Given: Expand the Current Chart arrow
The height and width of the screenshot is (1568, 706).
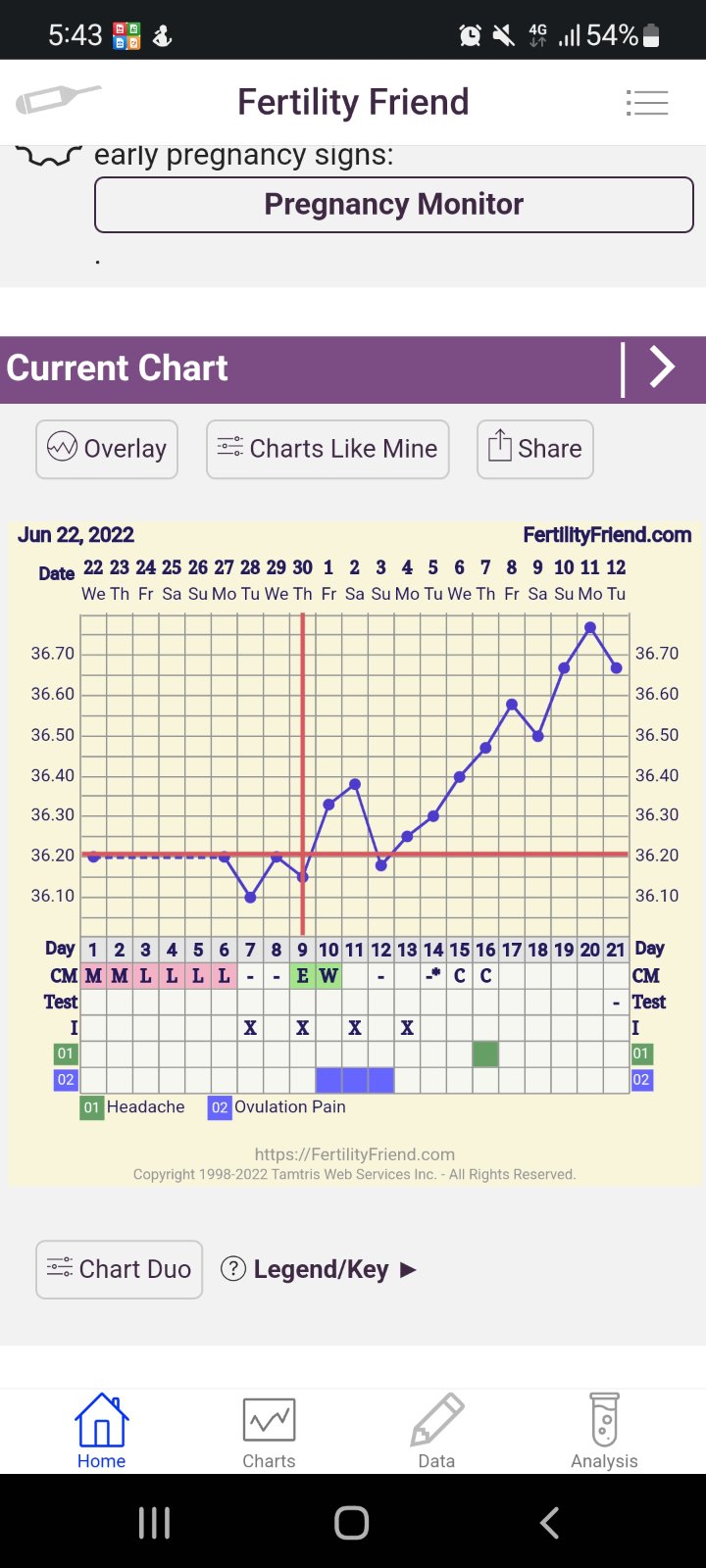Looking at the screenshot, I should pos(663,368).
